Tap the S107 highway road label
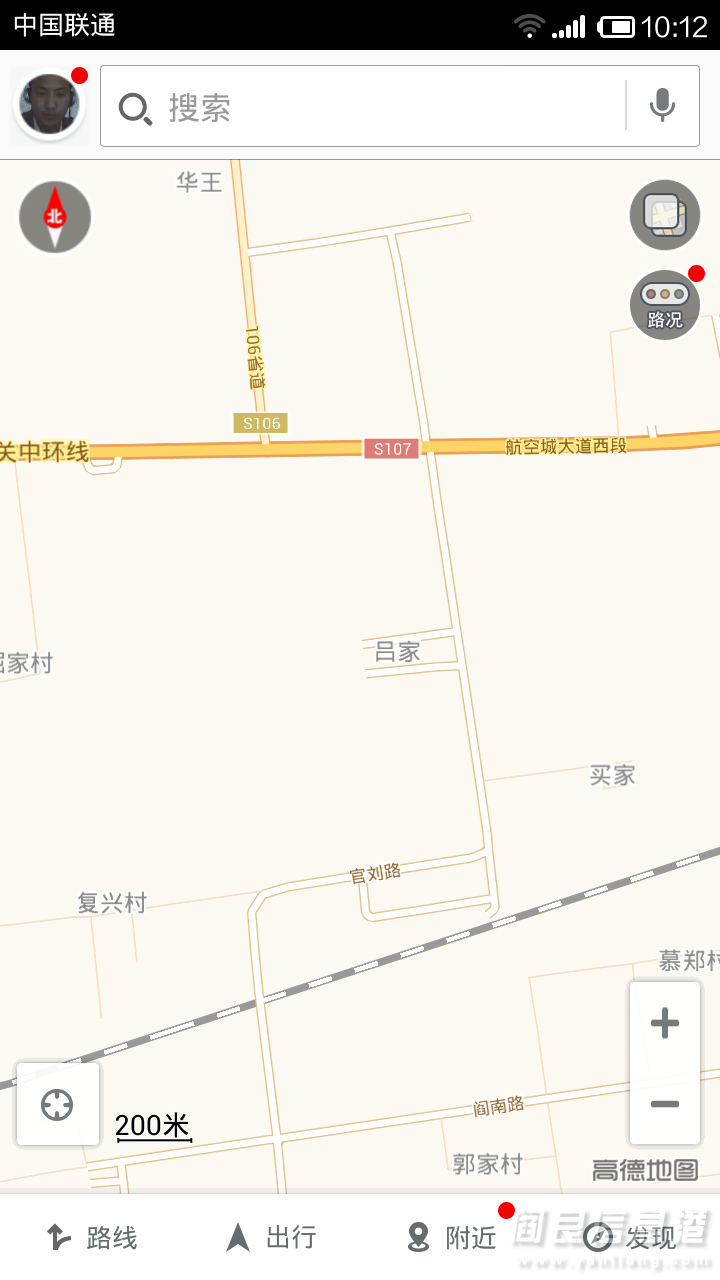This screenshot has height=1280, width=720. click(392, 449)
